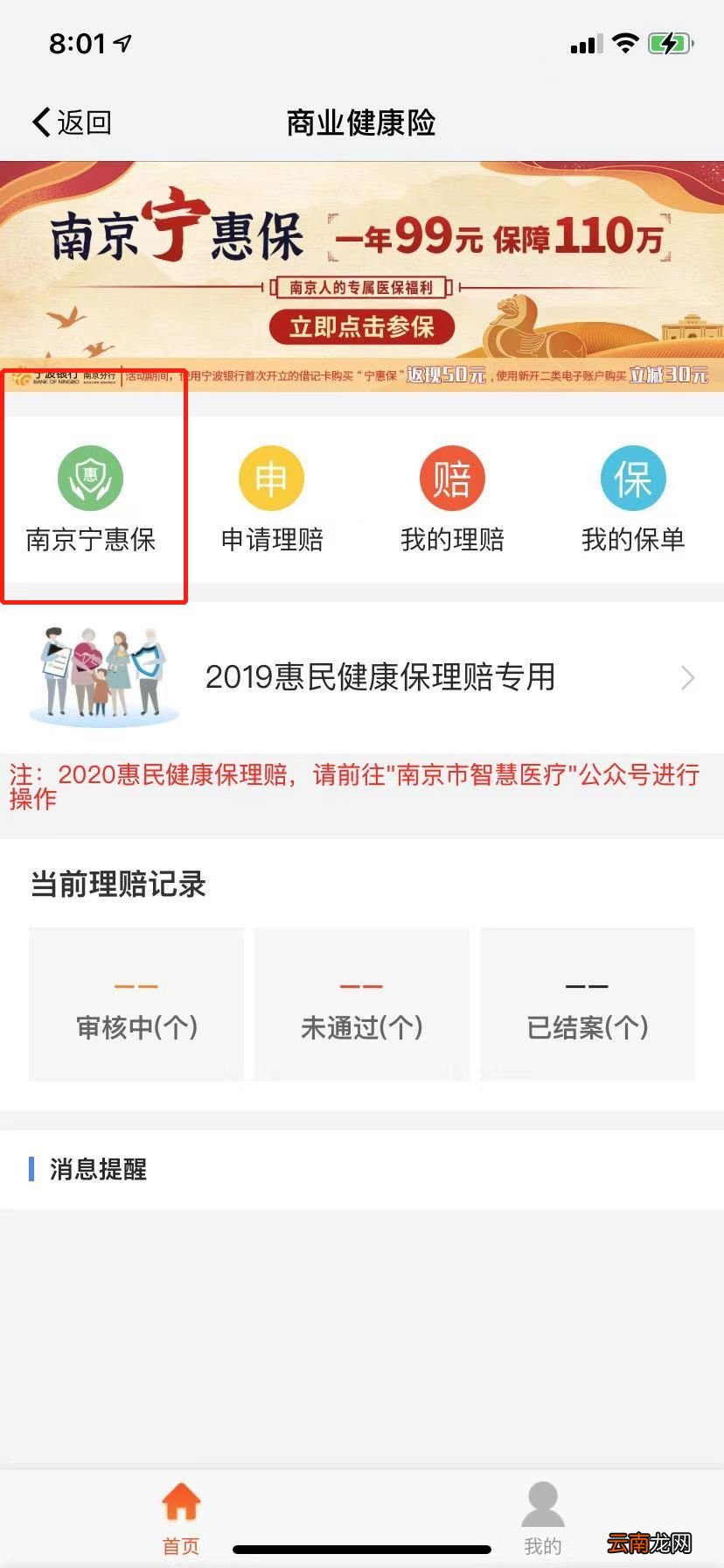Open the 消息提醒 message reminders section
The height and width of the screenshot is (1568, 724).
click(98, 1169)
